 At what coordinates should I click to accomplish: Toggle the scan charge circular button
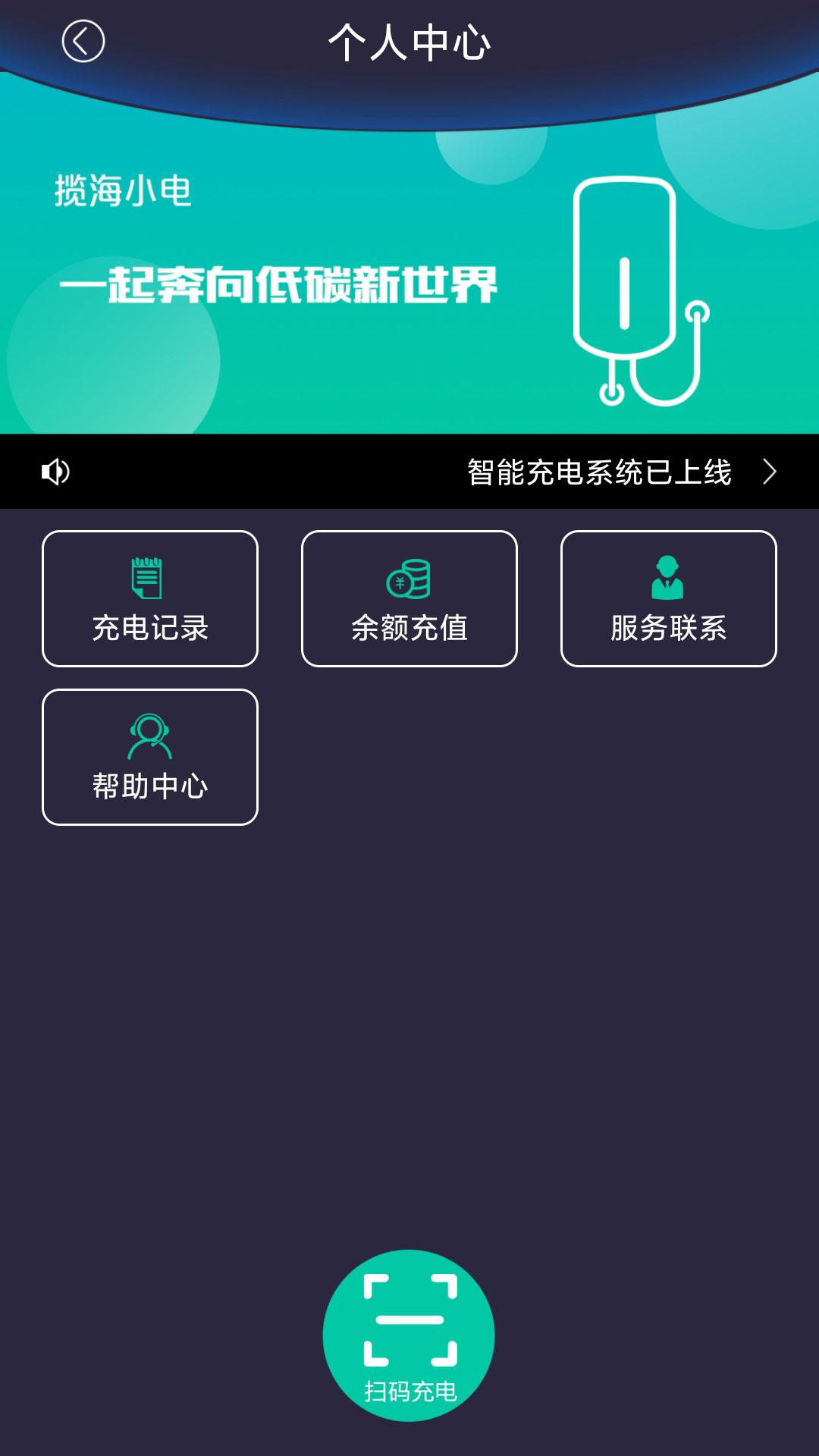pos(409,1337)
